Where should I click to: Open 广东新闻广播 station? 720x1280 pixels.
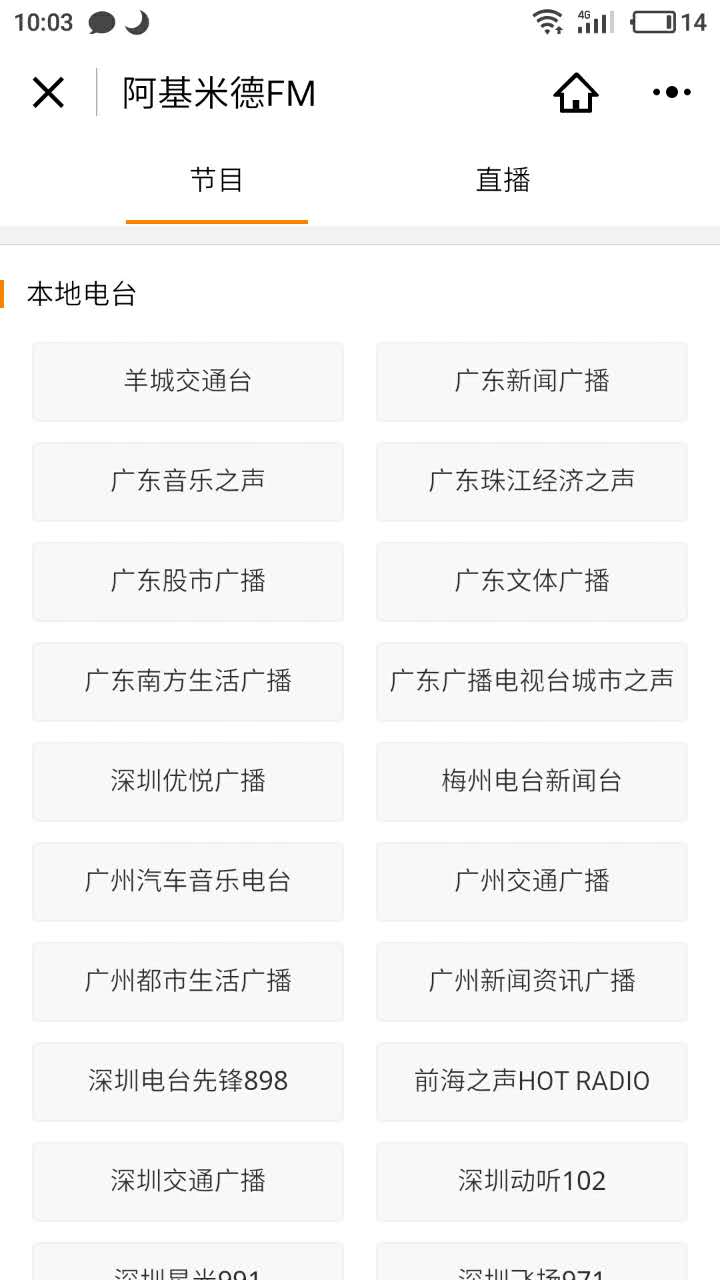(532, 381)
